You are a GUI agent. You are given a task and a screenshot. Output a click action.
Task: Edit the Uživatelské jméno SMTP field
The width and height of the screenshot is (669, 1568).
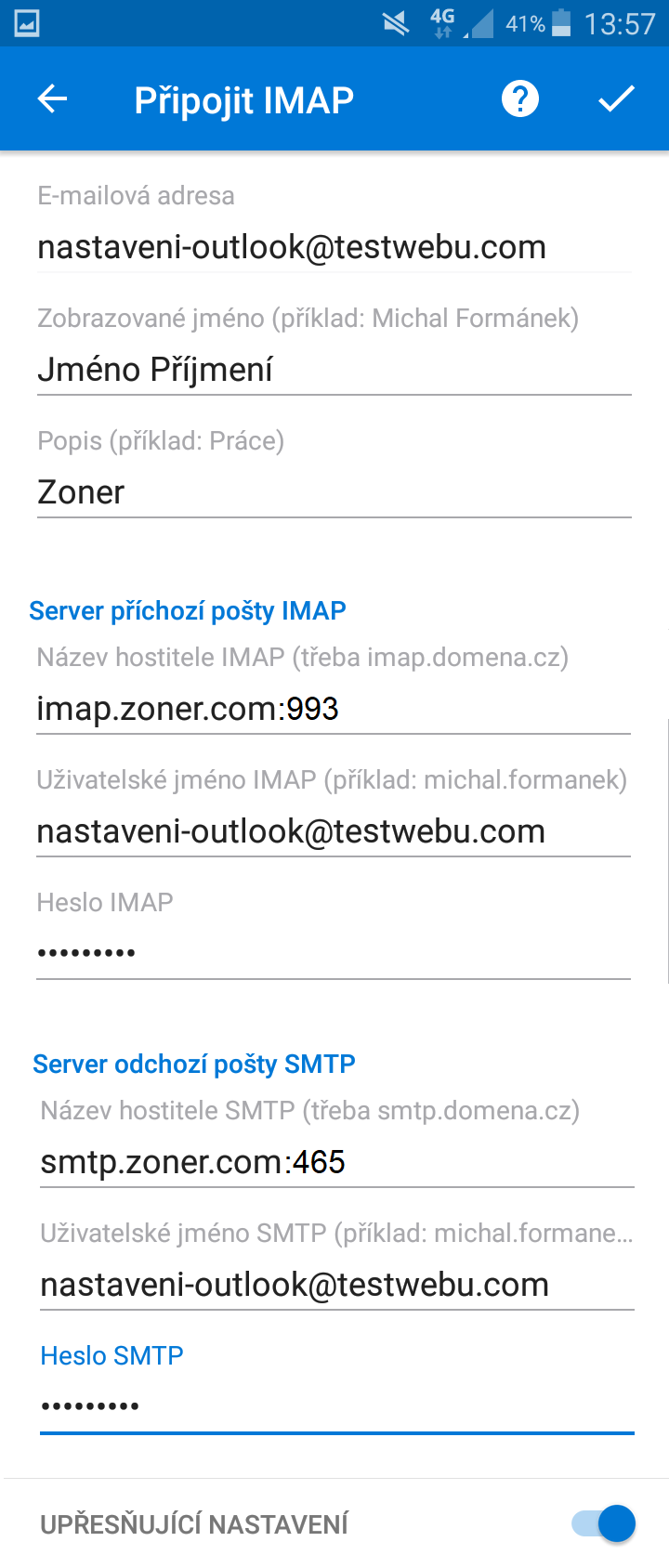click(334, 1285)
